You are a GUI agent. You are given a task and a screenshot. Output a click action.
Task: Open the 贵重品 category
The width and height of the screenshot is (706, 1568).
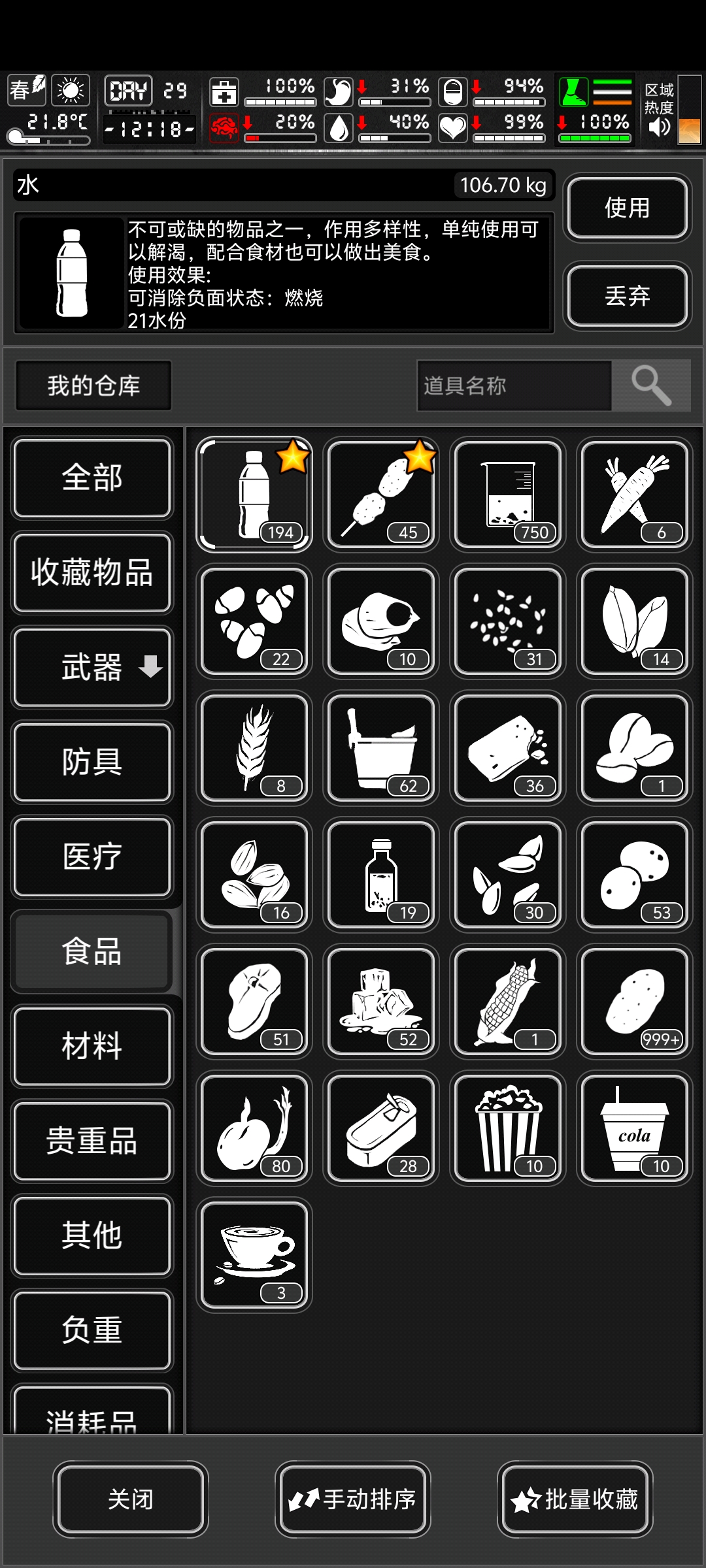pyautogui.click(x=92, y=1141)
